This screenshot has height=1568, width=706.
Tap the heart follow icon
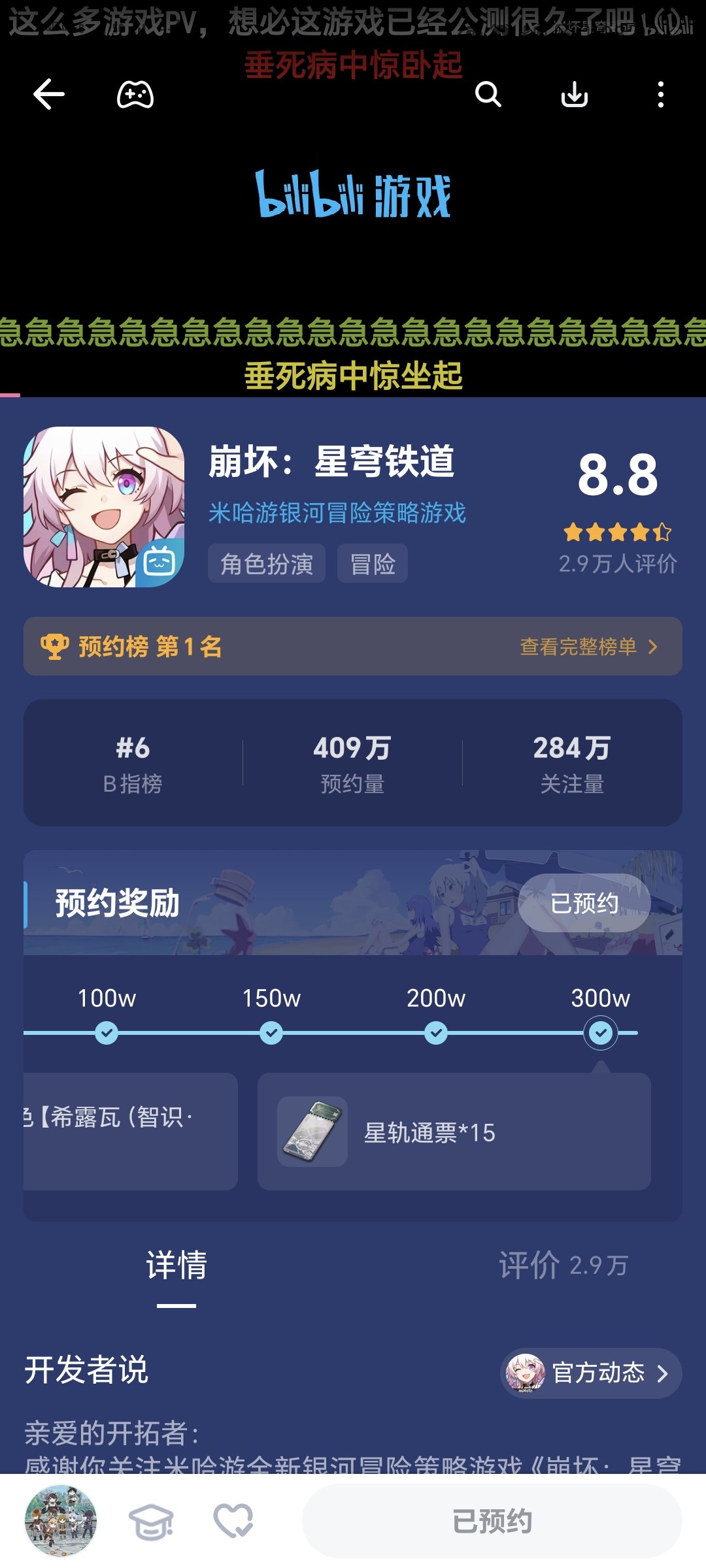(233, 1522)
